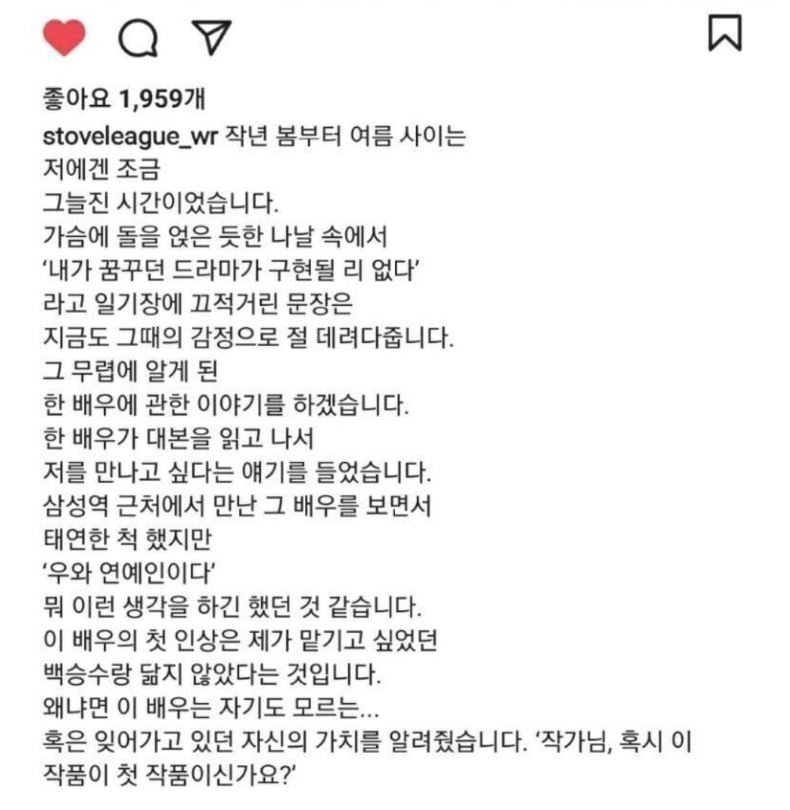Share the post with the paper plane icon
Image resolution: width=790 pixels, height=810 pixels.
click(211, 37)
